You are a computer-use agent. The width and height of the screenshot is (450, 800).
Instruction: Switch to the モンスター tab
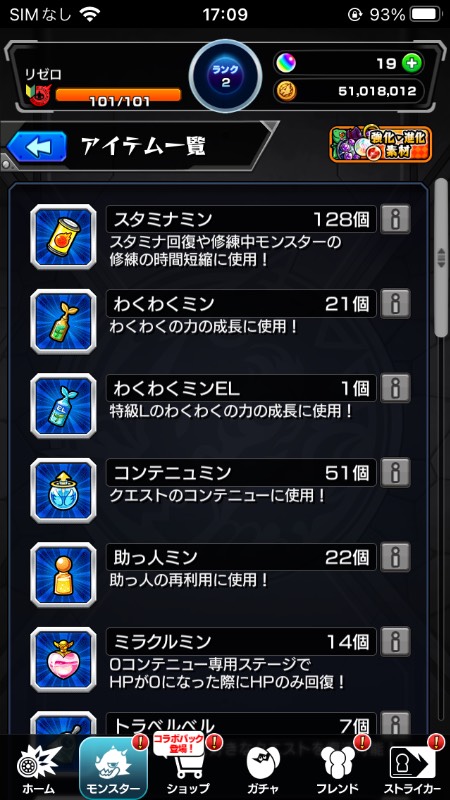(x=113, y=769)
